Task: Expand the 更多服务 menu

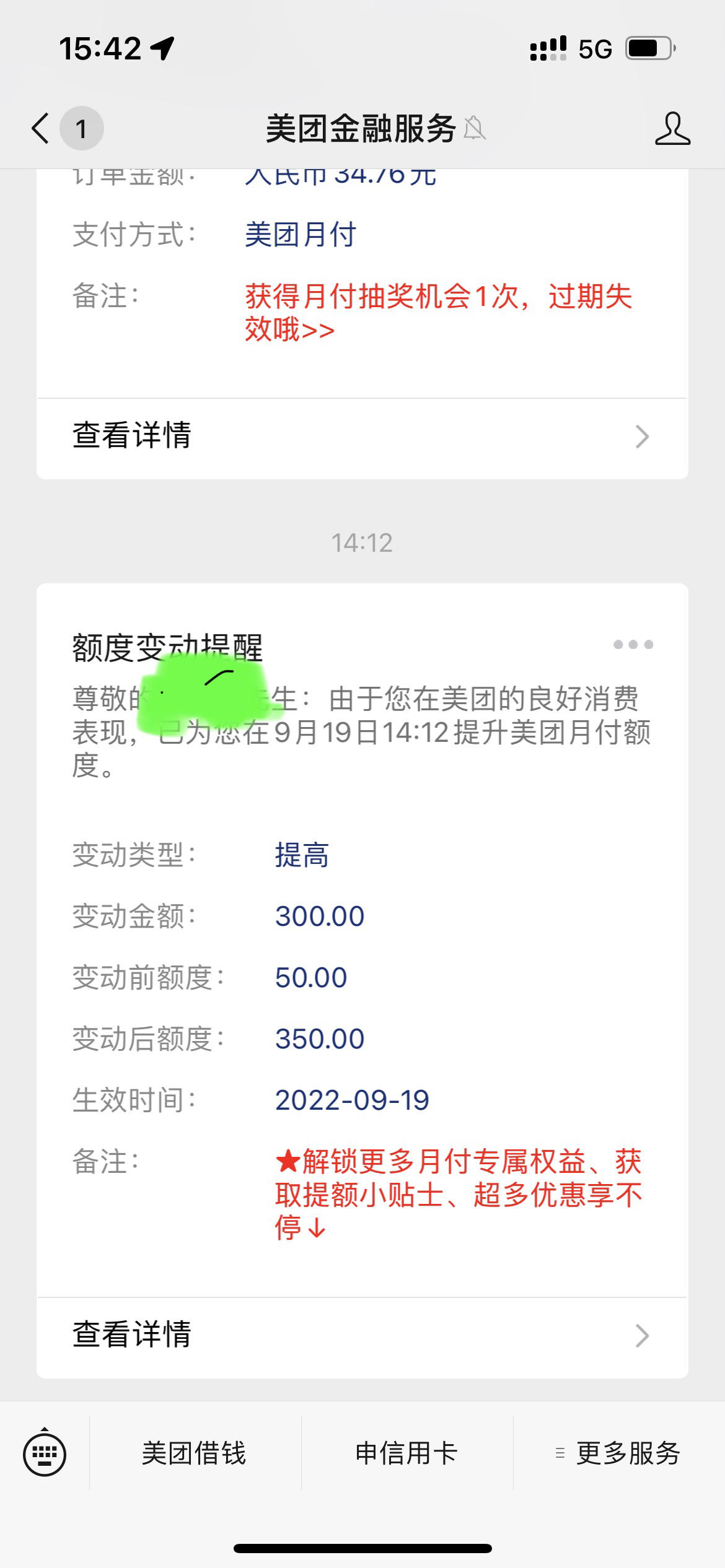Action: click(619, 1453)
